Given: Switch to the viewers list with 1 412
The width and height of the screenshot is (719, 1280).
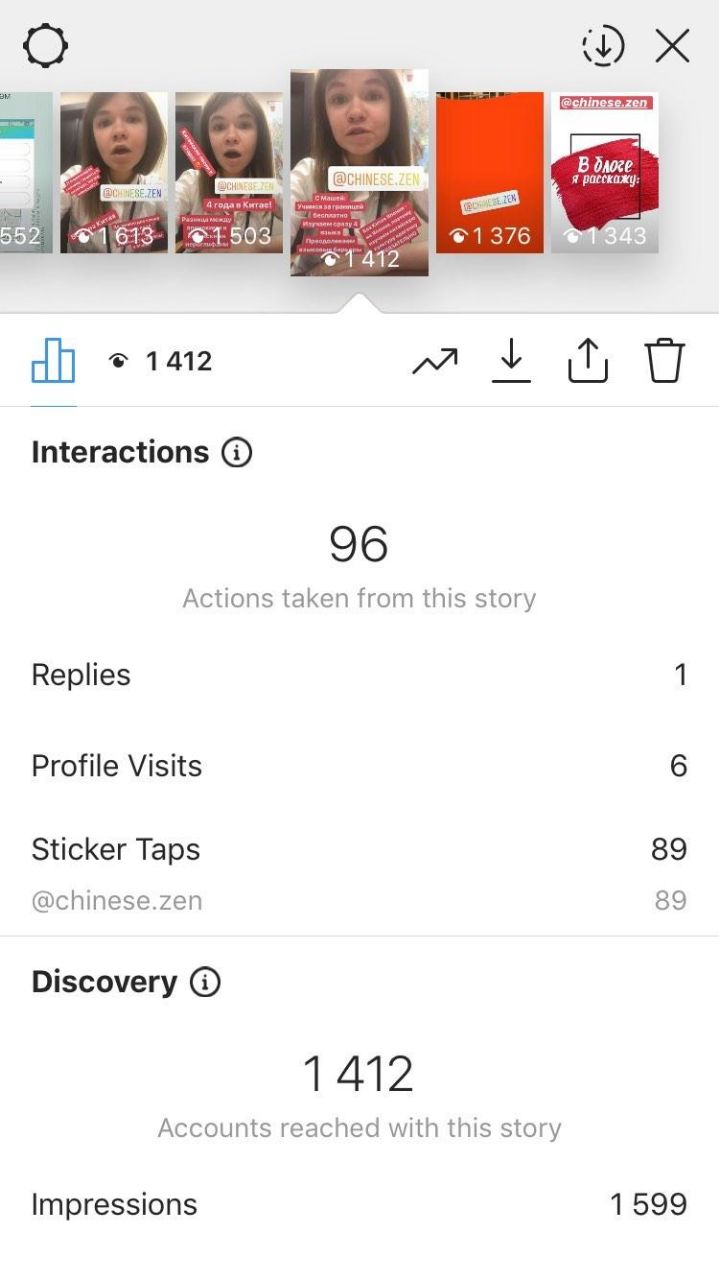Looking at the screenshot, I should pos(160,361).
